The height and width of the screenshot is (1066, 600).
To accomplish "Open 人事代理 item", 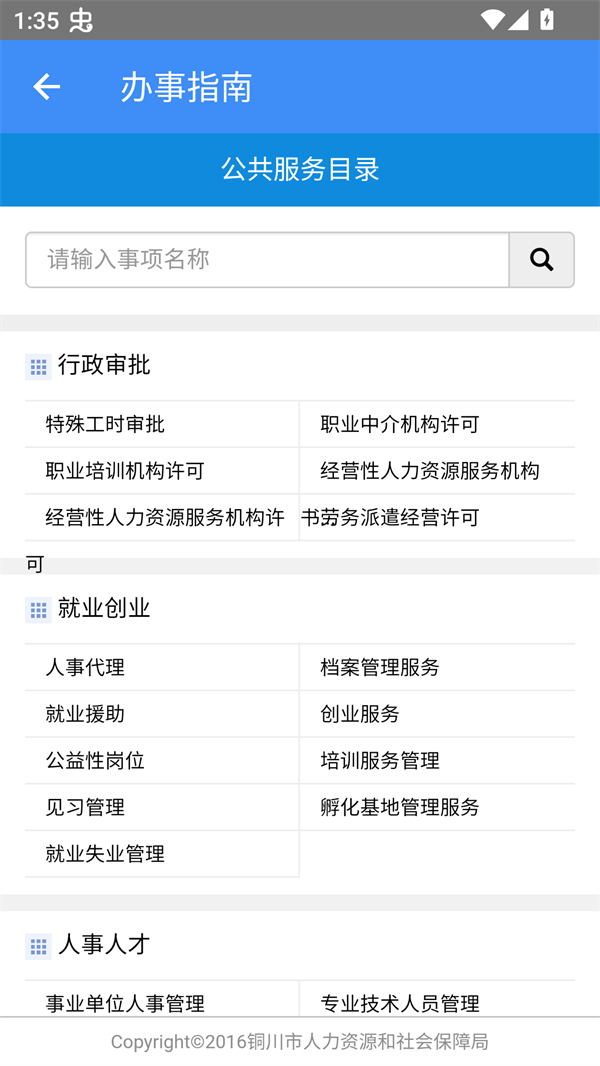I will tap(85, 667).
